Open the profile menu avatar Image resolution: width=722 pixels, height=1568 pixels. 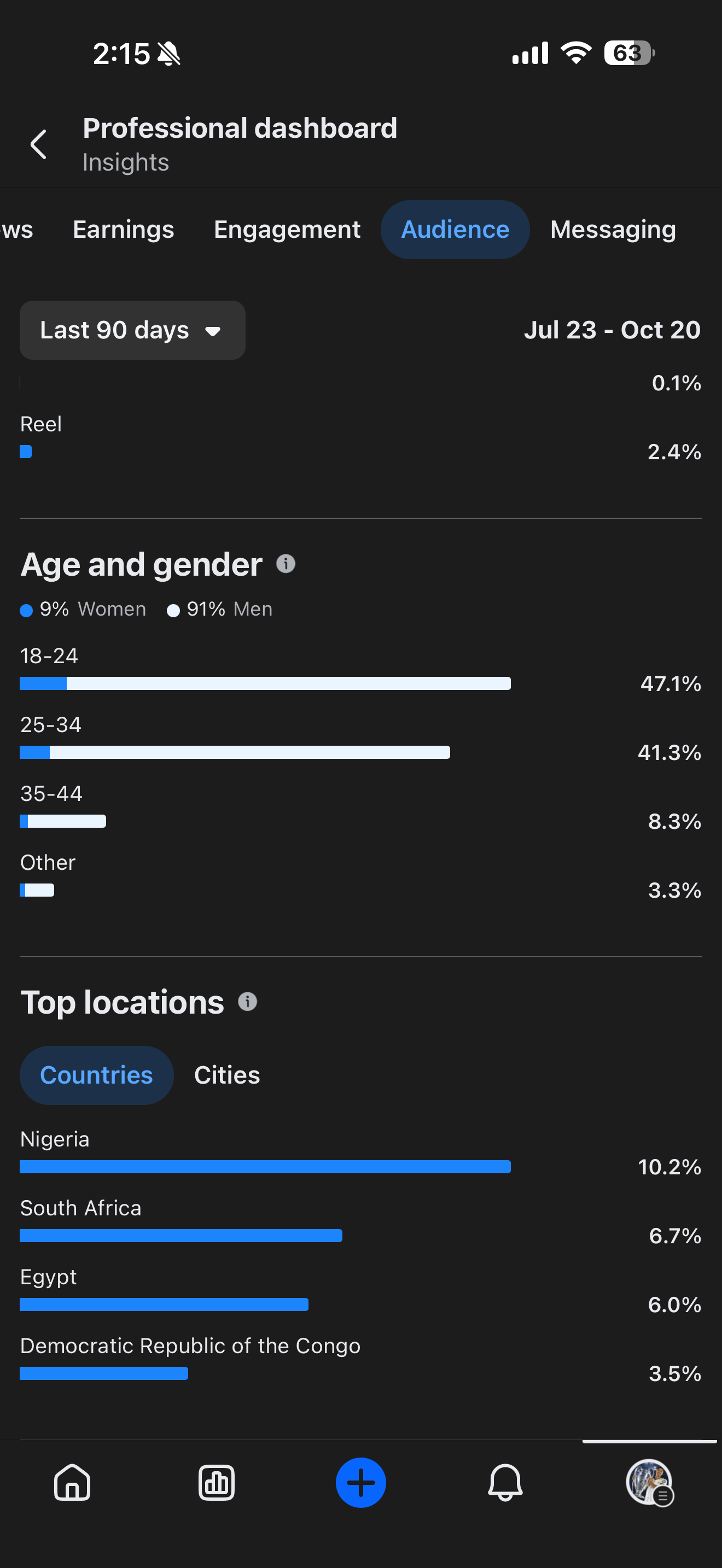click(x=649, y=1483)
